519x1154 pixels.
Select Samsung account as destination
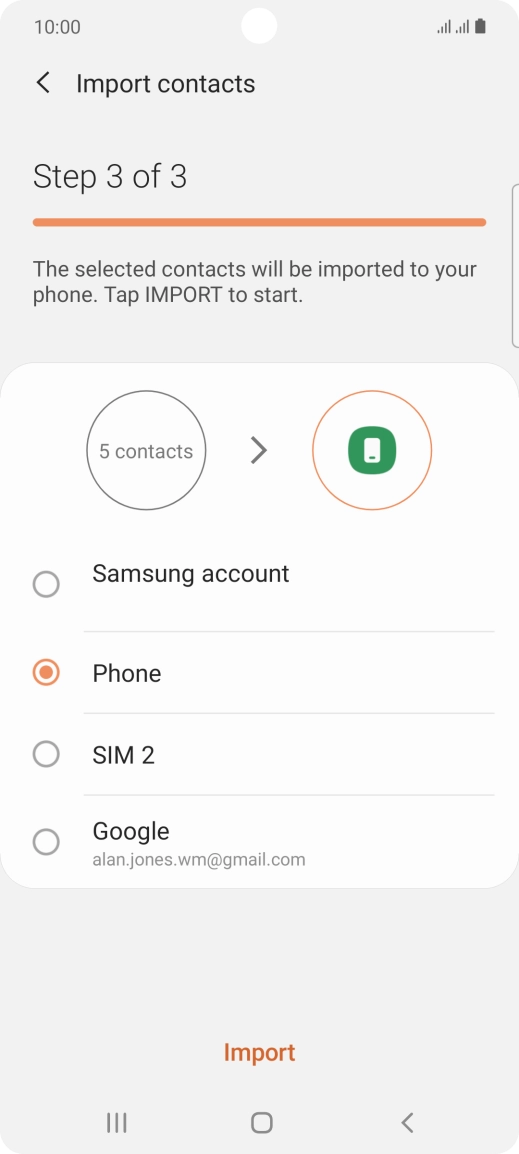tap(259, 585)
